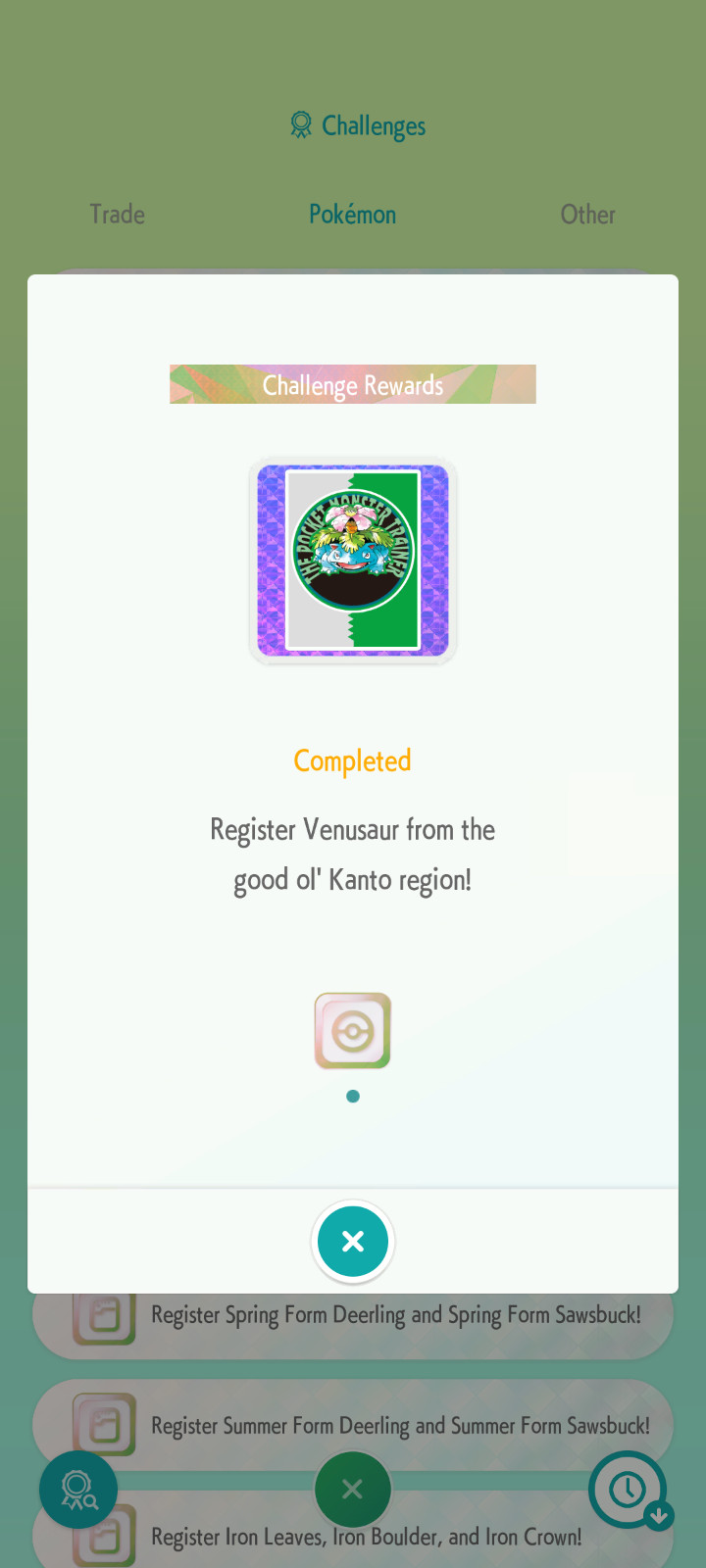Tap the Poké Ball reward item icon
The image size is (706, 1568).
click(x=353, y=1031)
